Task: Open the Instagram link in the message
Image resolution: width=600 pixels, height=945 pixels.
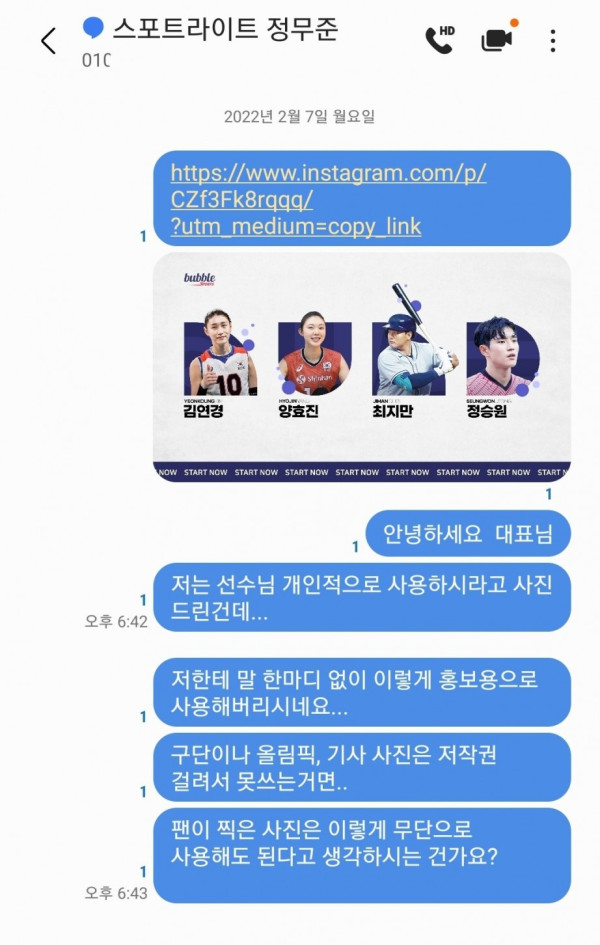Action: [328, 199]
